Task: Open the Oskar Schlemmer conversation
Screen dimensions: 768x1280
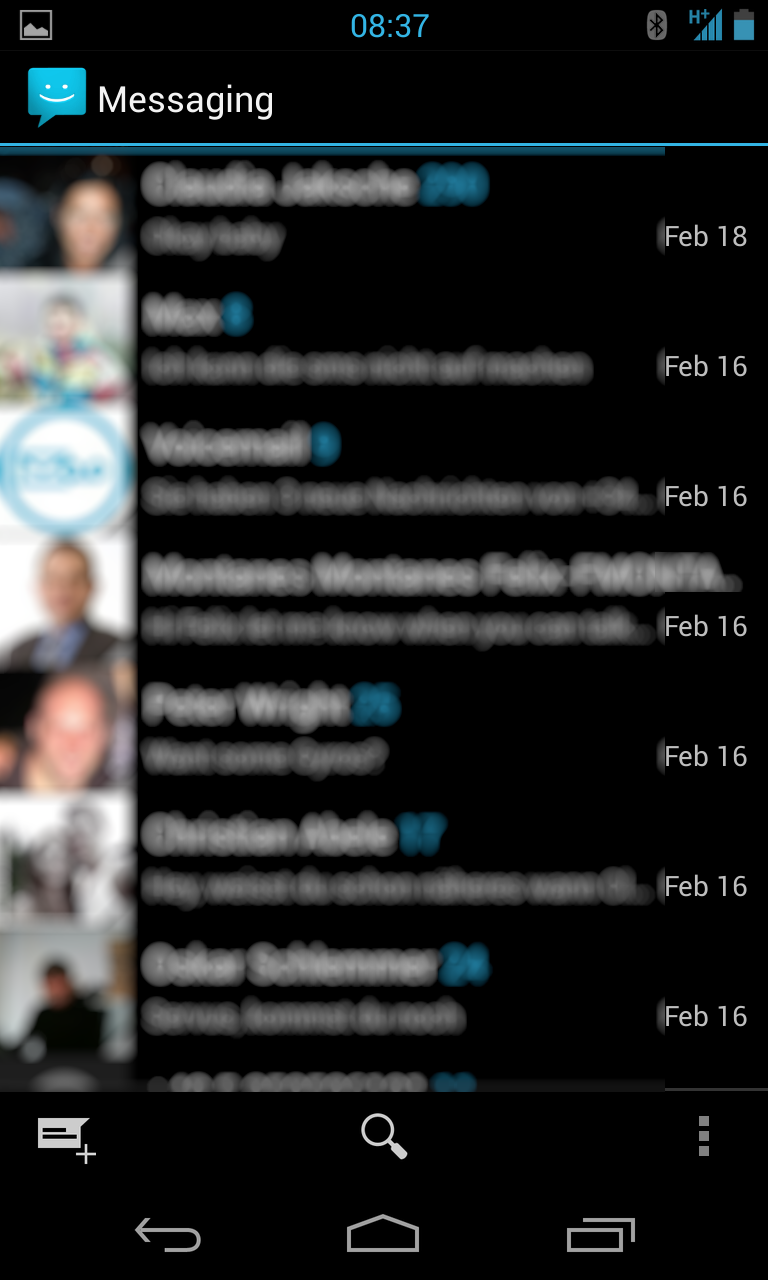Action: point(400,991)
